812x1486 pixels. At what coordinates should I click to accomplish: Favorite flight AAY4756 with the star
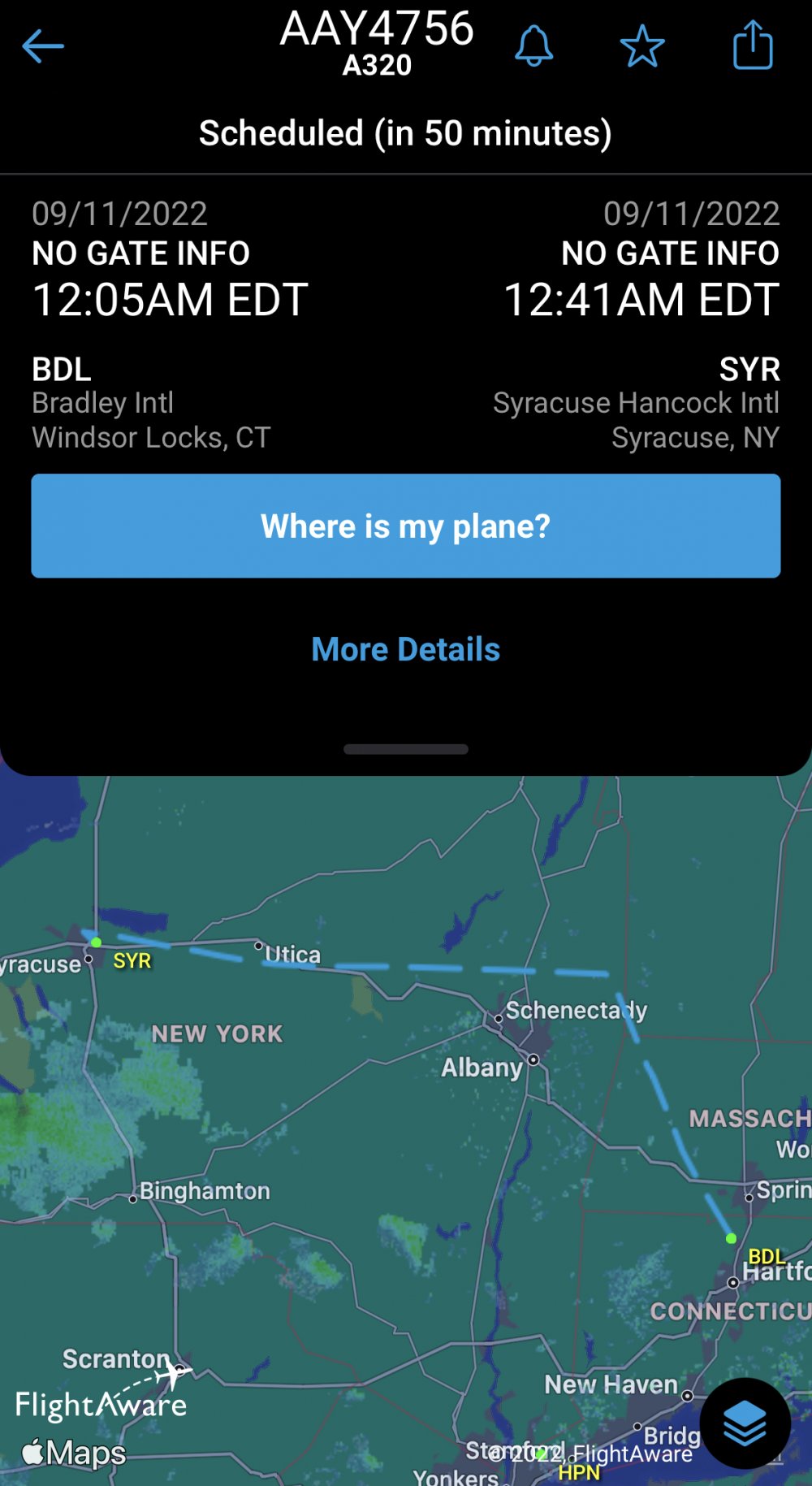click(x=642, y=45)
